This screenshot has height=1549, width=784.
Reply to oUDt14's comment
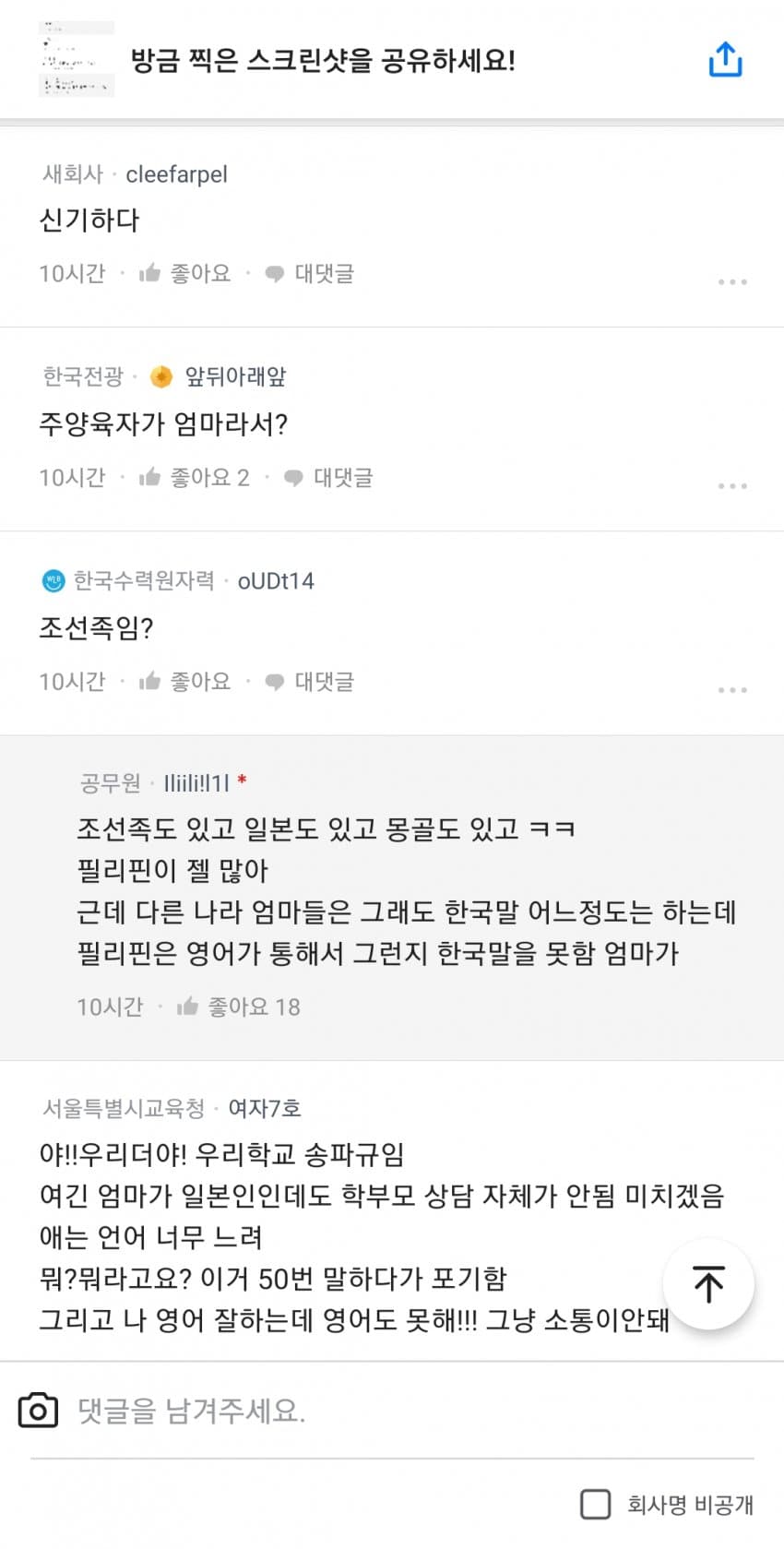310,681
